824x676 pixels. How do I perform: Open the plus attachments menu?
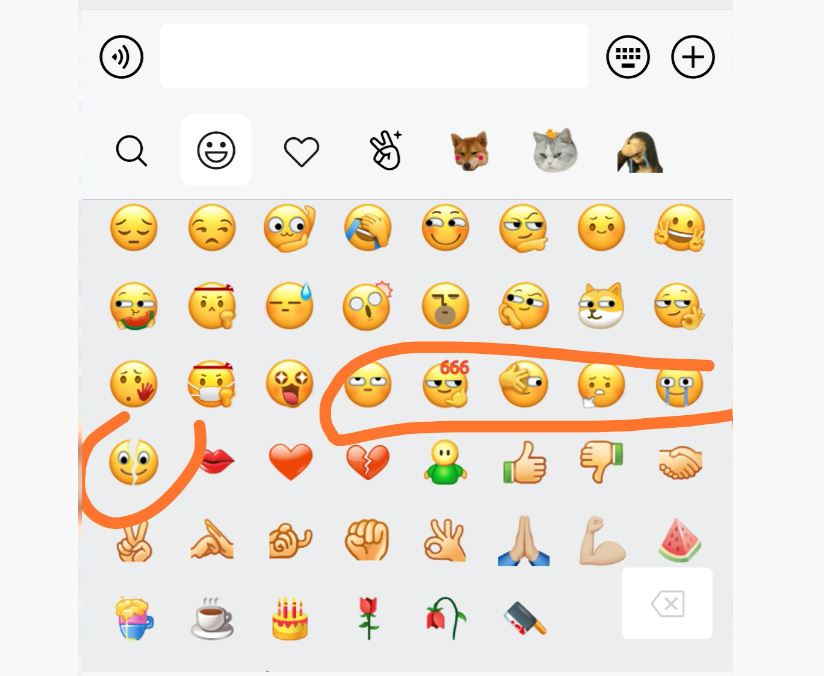[693, 57]
